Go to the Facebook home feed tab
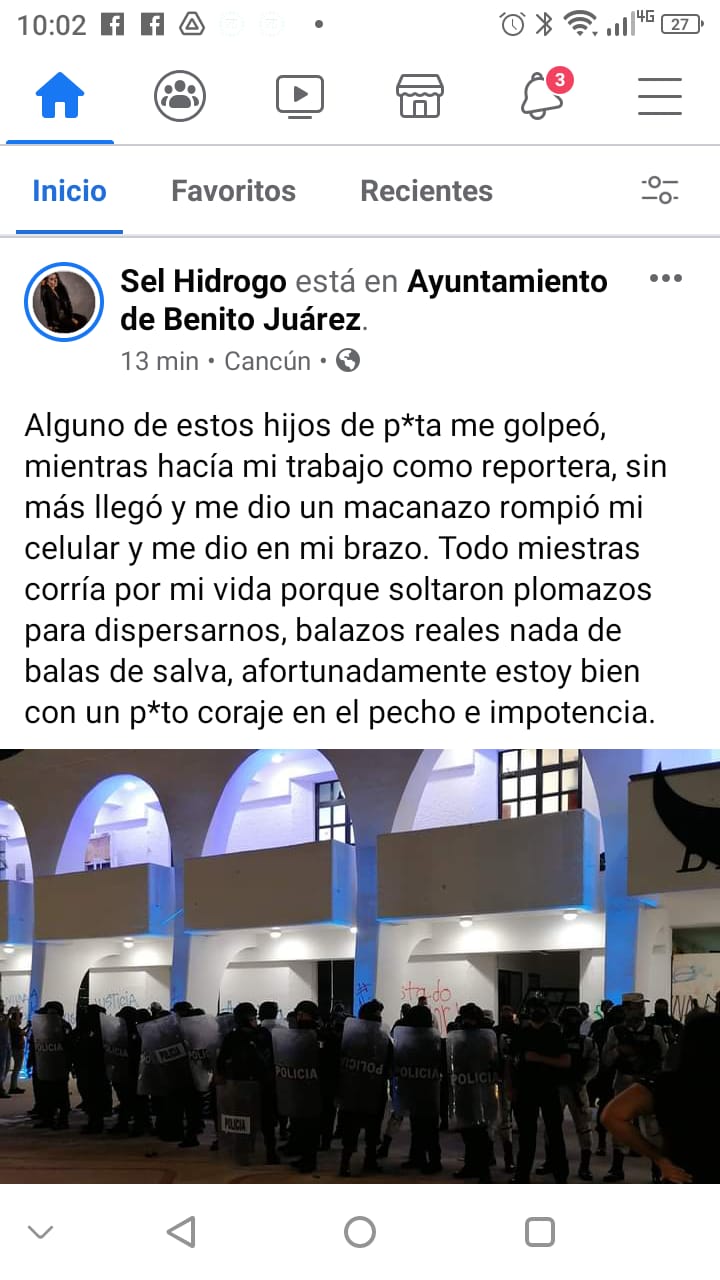This screenshot has height=1280, width=720. [x=60, y=97]
